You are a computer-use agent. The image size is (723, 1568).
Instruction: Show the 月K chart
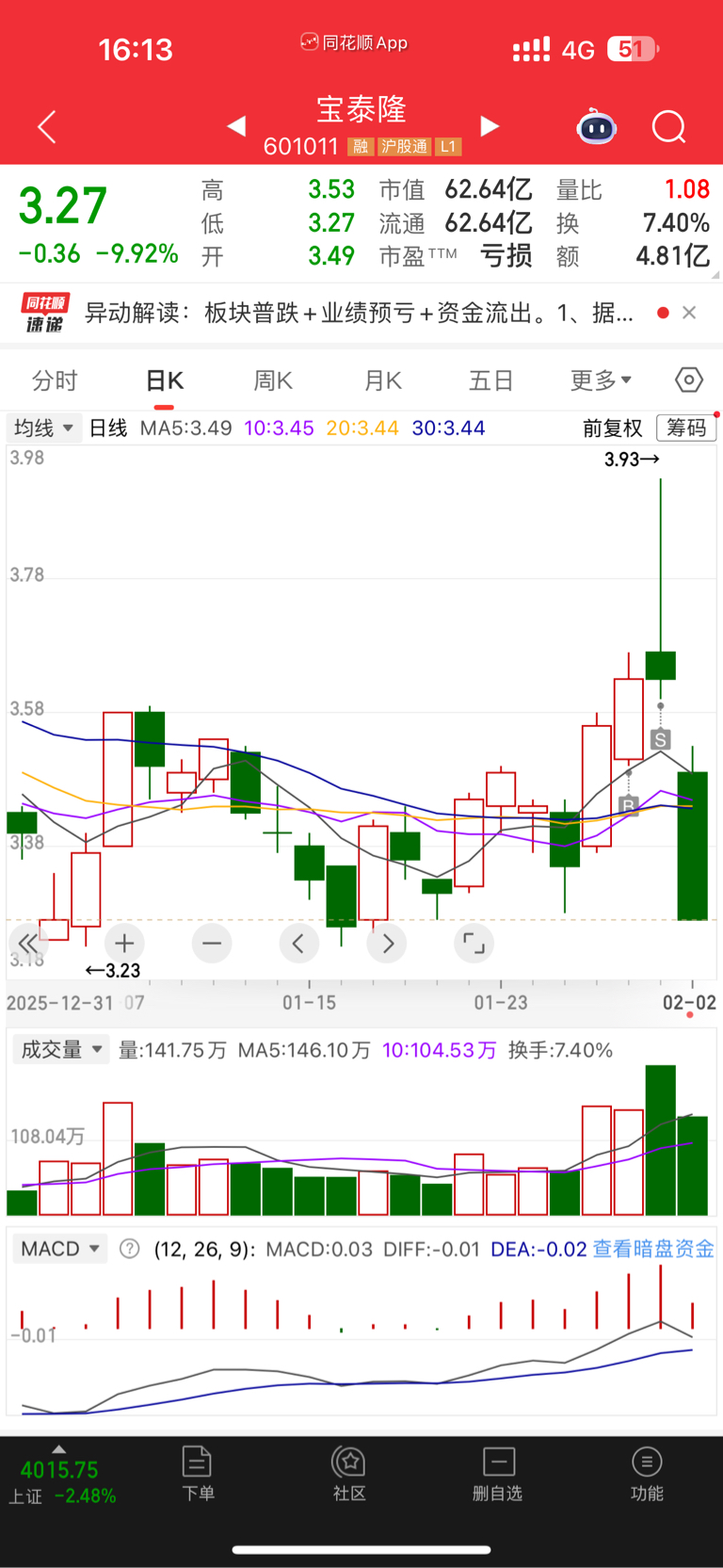pos(382,380)
